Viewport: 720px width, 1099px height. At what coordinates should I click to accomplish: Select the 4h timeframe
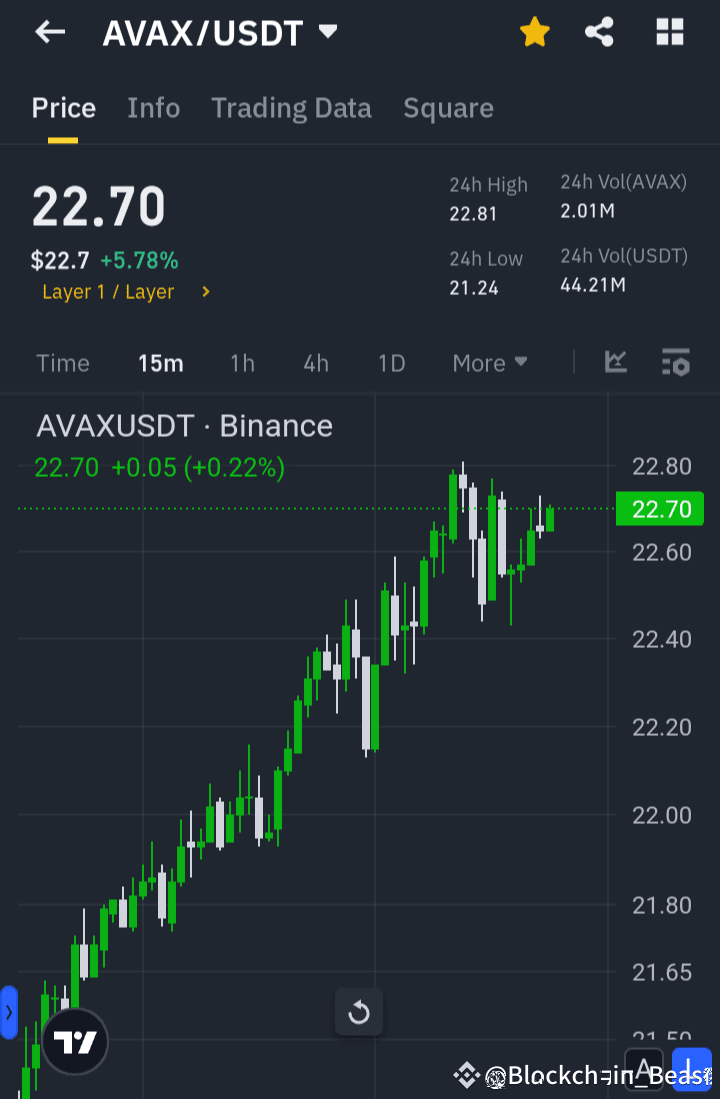[316, 363]
